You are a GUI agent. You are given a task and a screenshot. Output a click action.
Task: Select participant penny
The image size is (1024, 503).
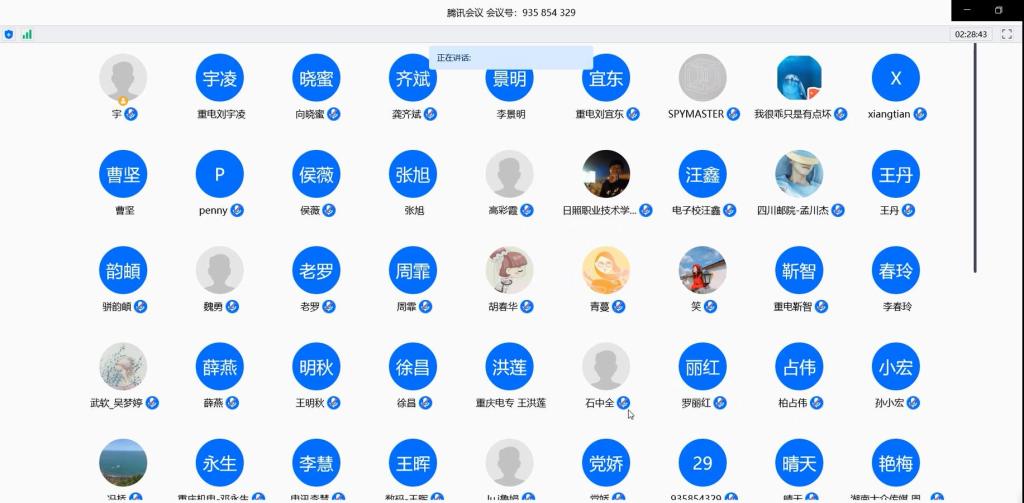(220, 174)
